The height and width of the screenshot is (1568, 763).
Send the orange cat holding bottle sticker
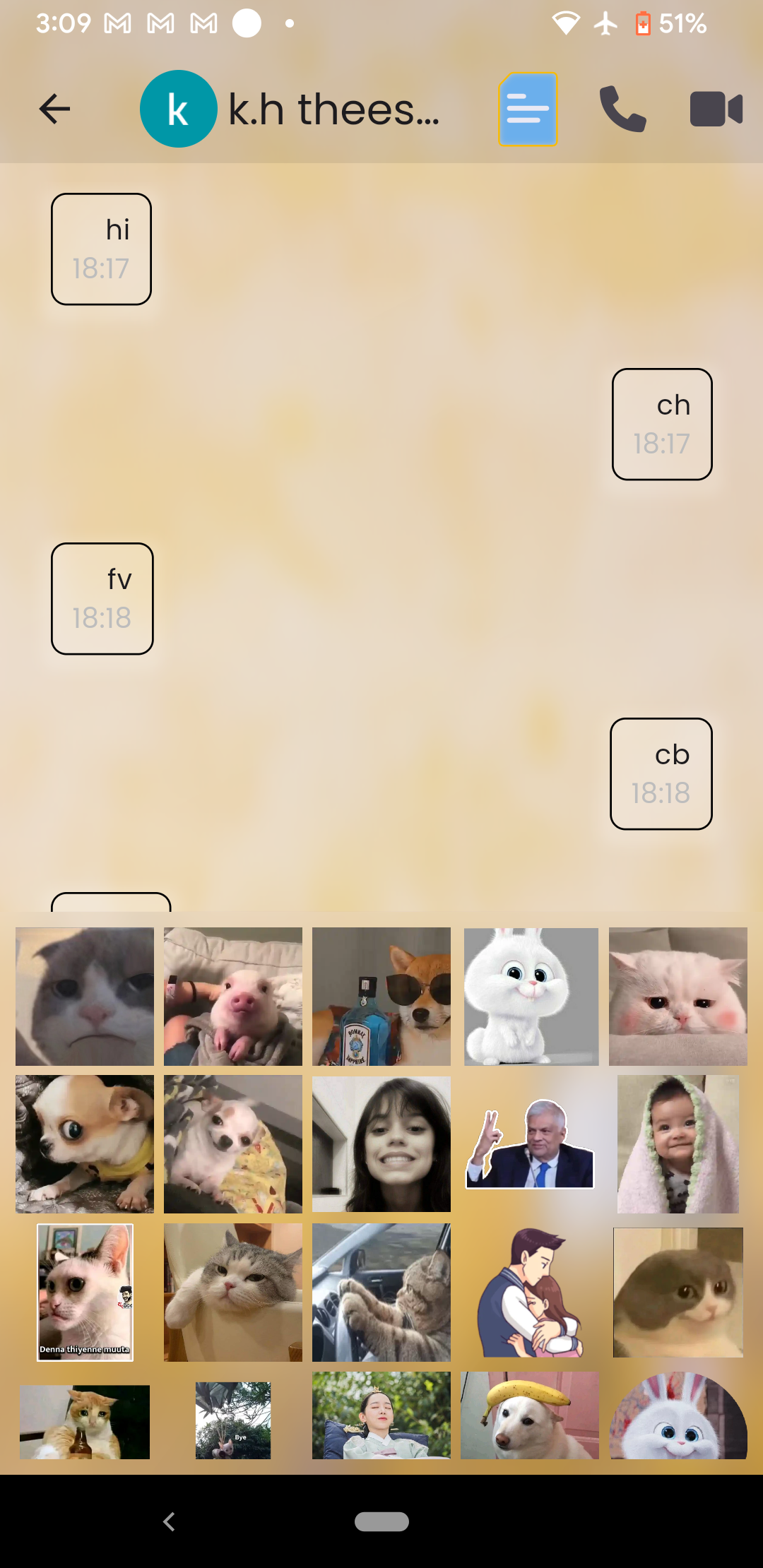click(x=85, y=1421)
